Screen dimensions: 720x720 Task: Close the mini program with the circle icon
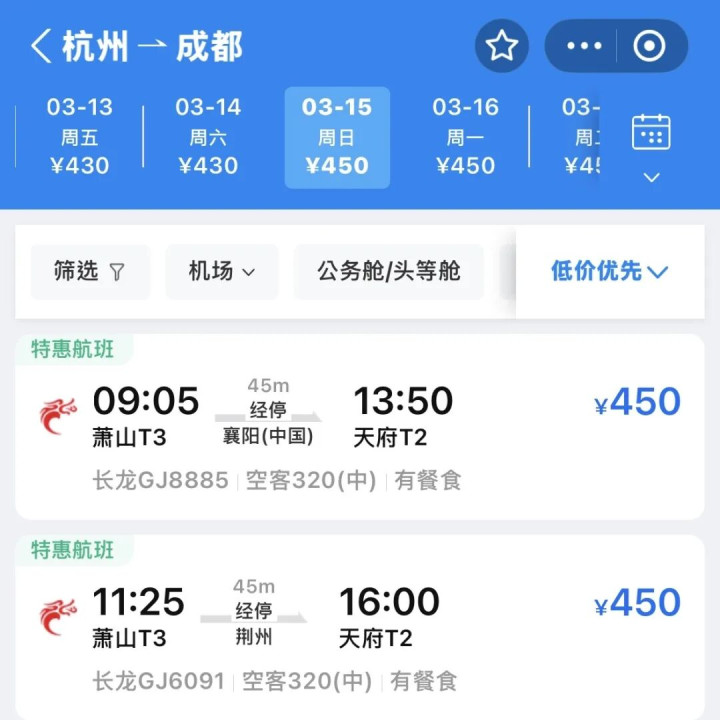tap(650, 46)
